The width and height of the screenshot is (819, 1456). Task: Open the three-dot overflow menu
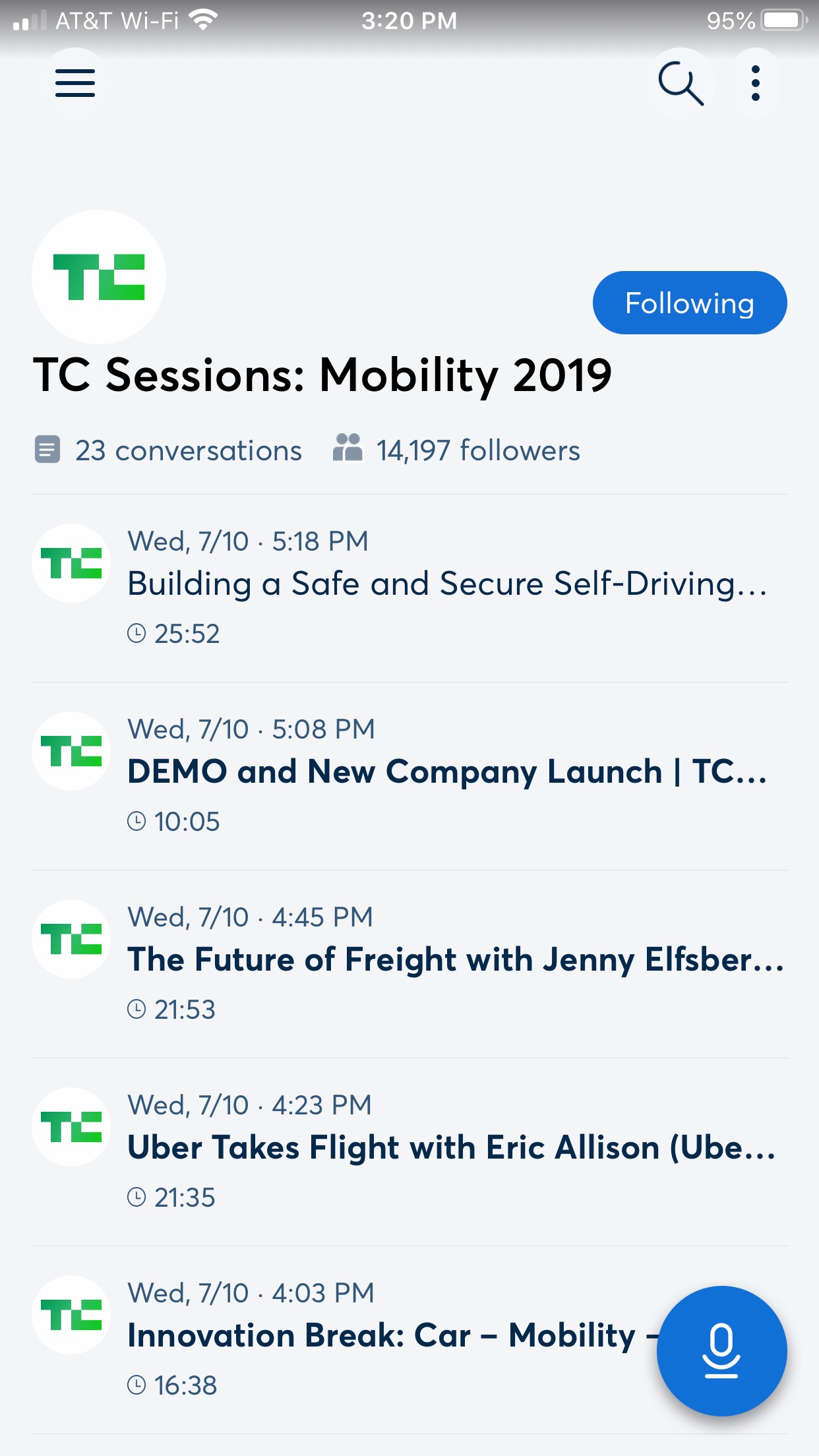[x=756, y=83]
